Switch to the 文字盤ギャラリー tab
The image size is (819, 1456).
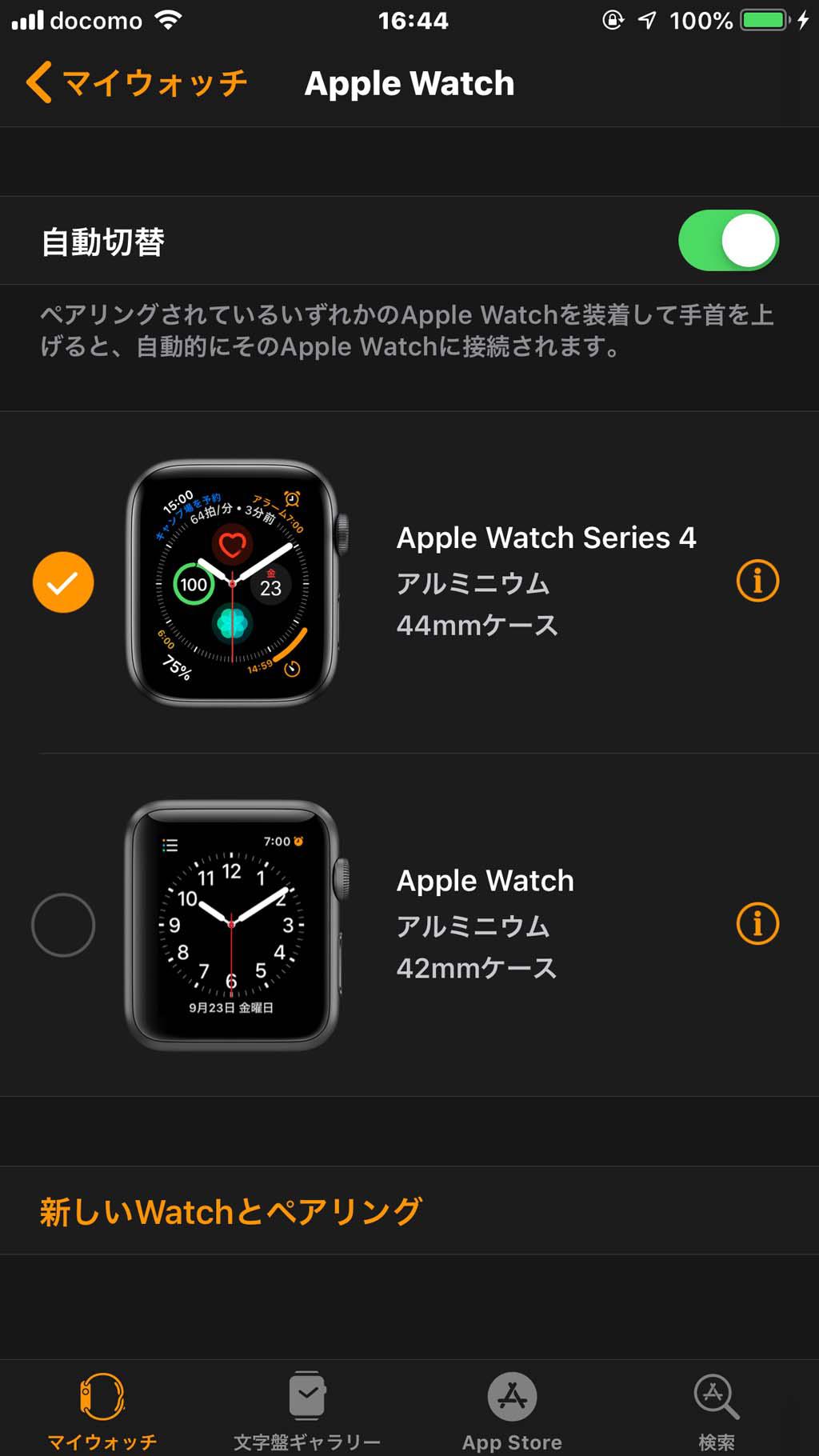click(307, 1412)
